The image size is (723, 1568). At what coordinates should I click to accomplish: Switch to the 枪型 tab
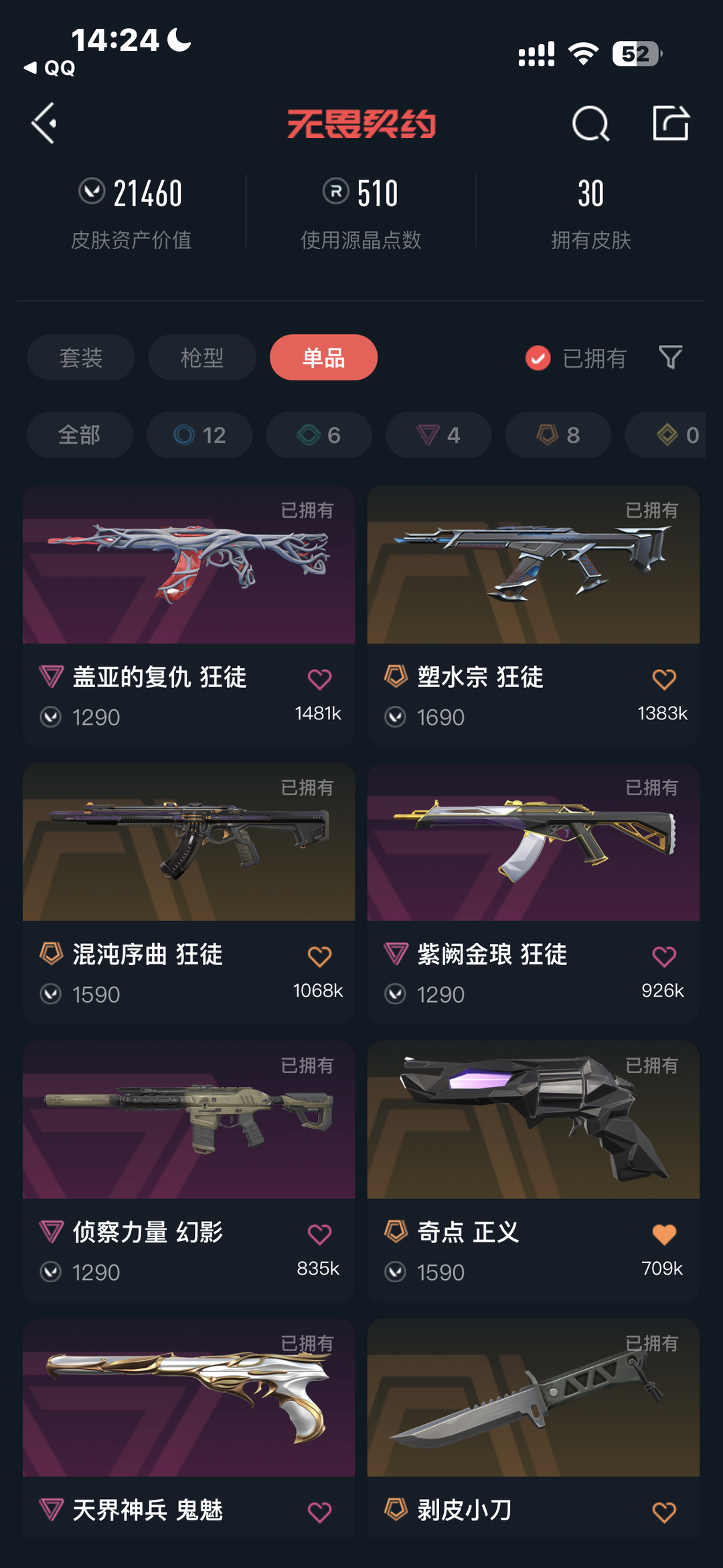[202, 358]
